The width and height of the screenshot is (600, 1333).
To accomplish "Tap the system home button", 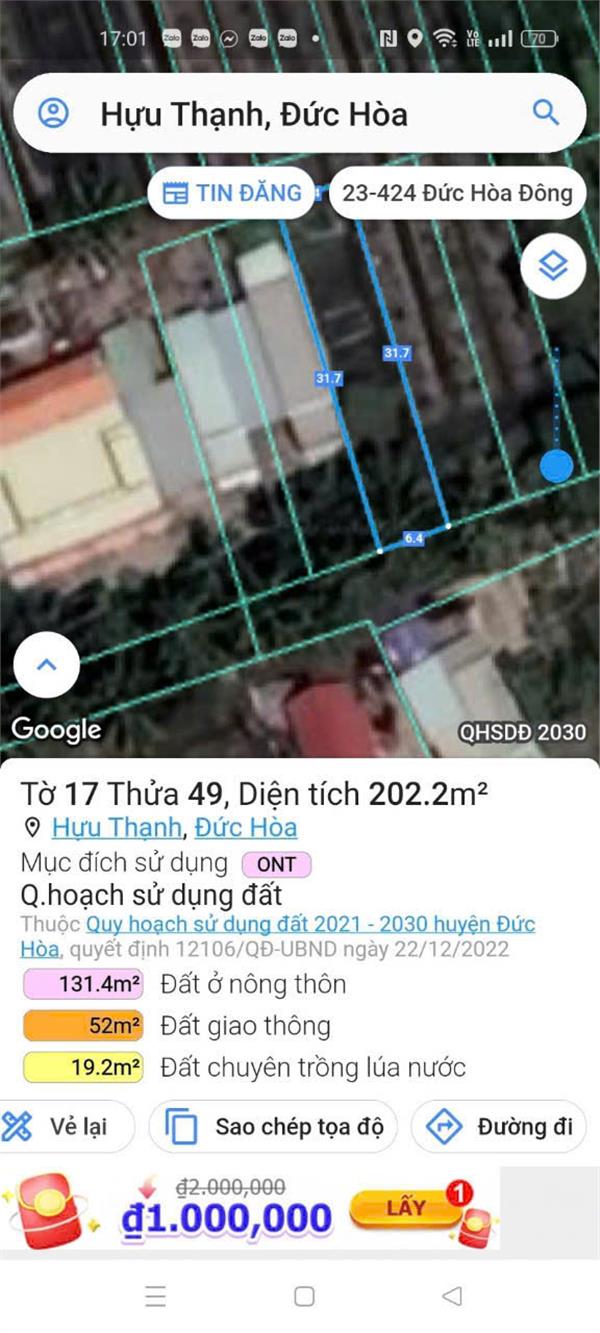I will [x=304, y=1296].
